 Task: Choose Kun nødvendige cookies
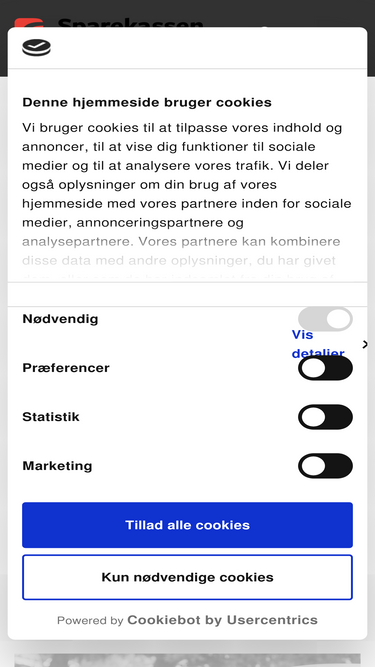pyautogui.click(x=188, y=577)
